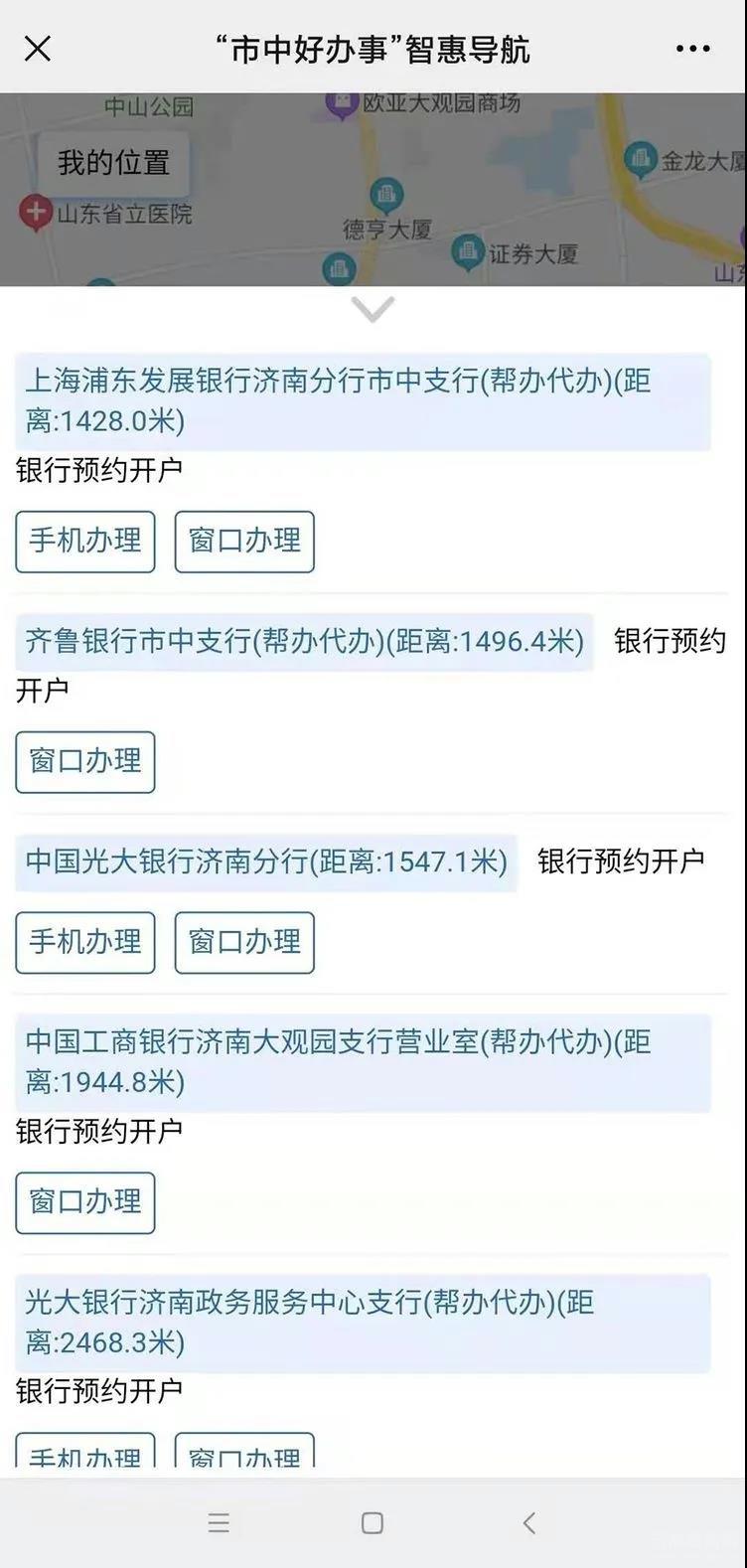Tap the 我的位置 button on the map
Image resolution: width=747 pixels, height=1568 pixels.
point(113,163)
